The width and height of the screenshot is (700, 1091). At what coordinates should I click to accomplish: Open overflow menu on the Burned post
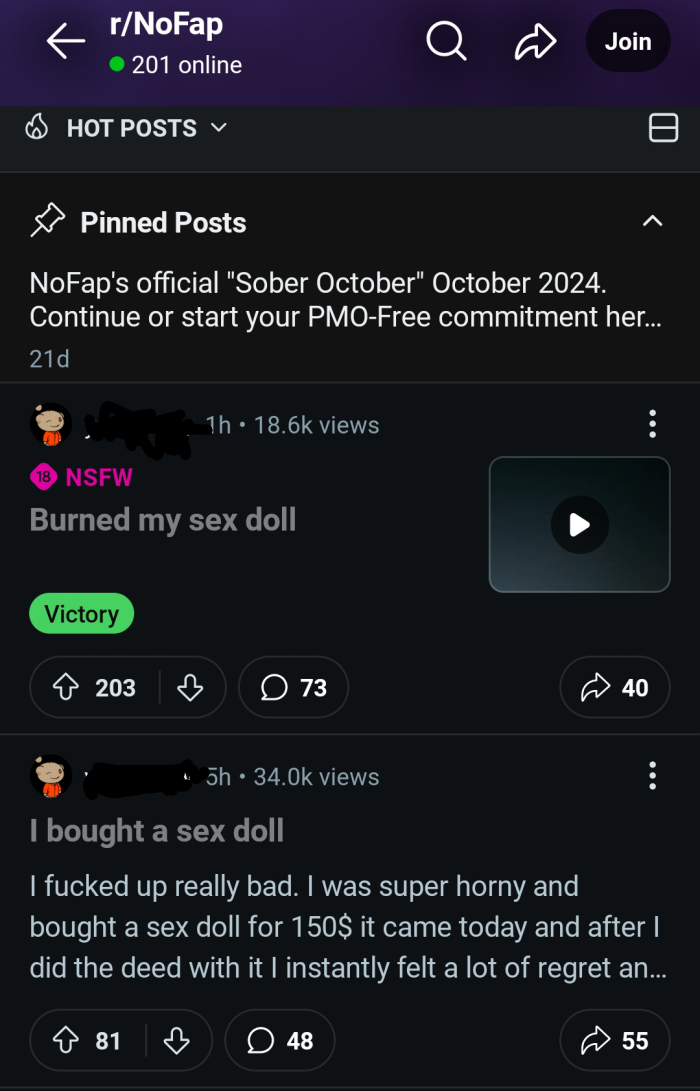click(x=652, y=424)
